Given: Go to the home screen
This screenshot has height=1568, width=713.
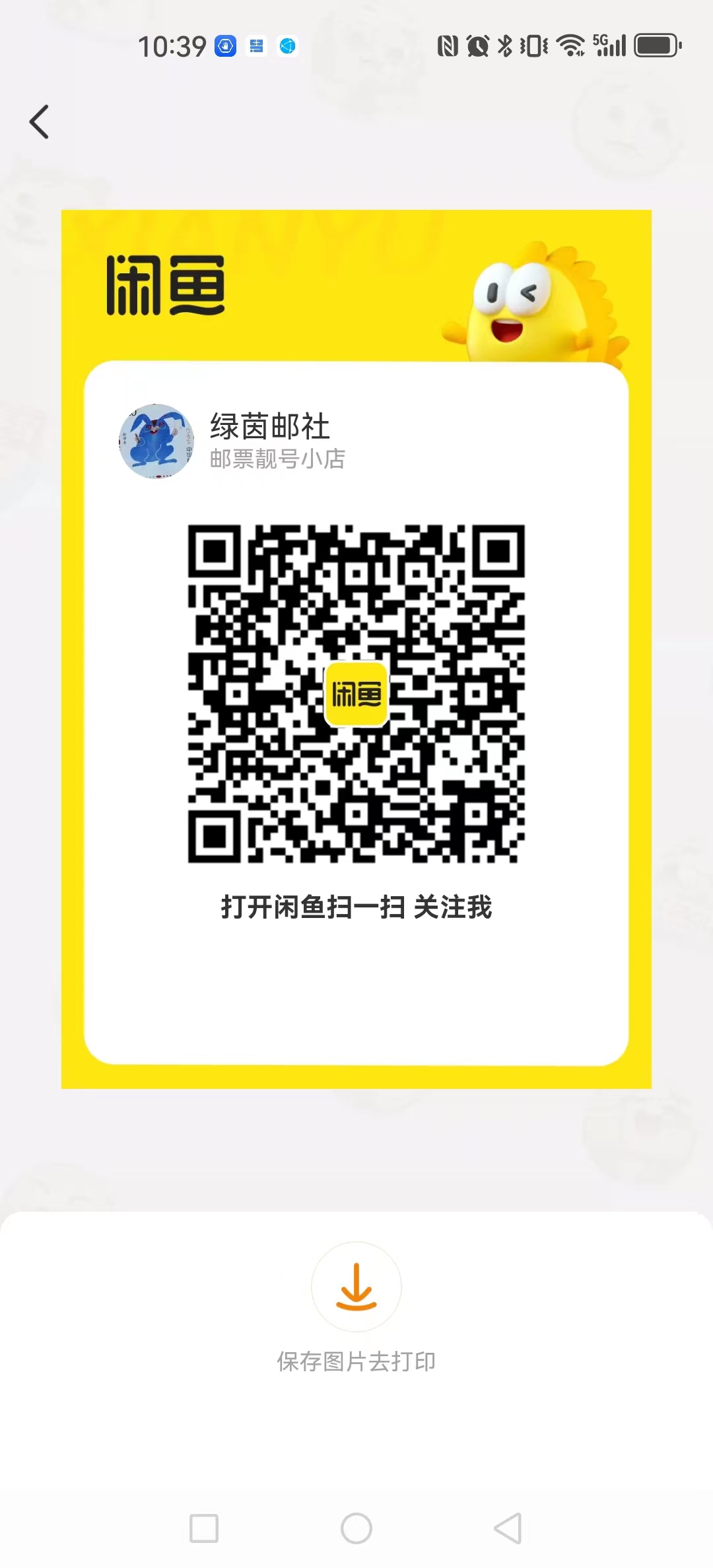Looking at the screenshot, I should (x=356, y=1528).
